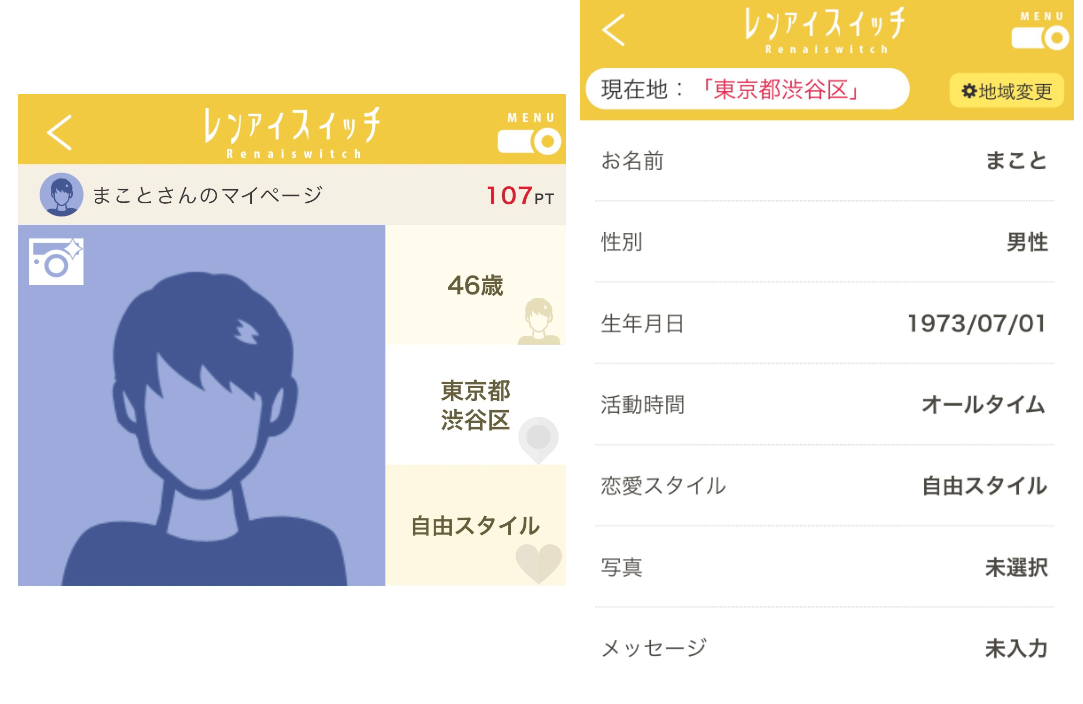
Task: Open the 46歳 age tile
Action: [x=475, y=285]
